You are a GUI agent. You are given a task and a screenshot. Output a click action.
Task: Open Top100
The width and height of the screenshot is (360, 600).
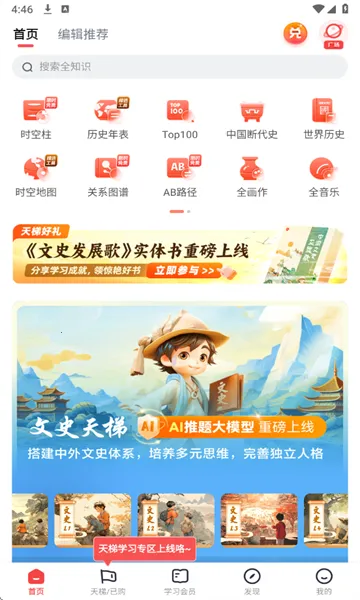(x=180, y=119)
